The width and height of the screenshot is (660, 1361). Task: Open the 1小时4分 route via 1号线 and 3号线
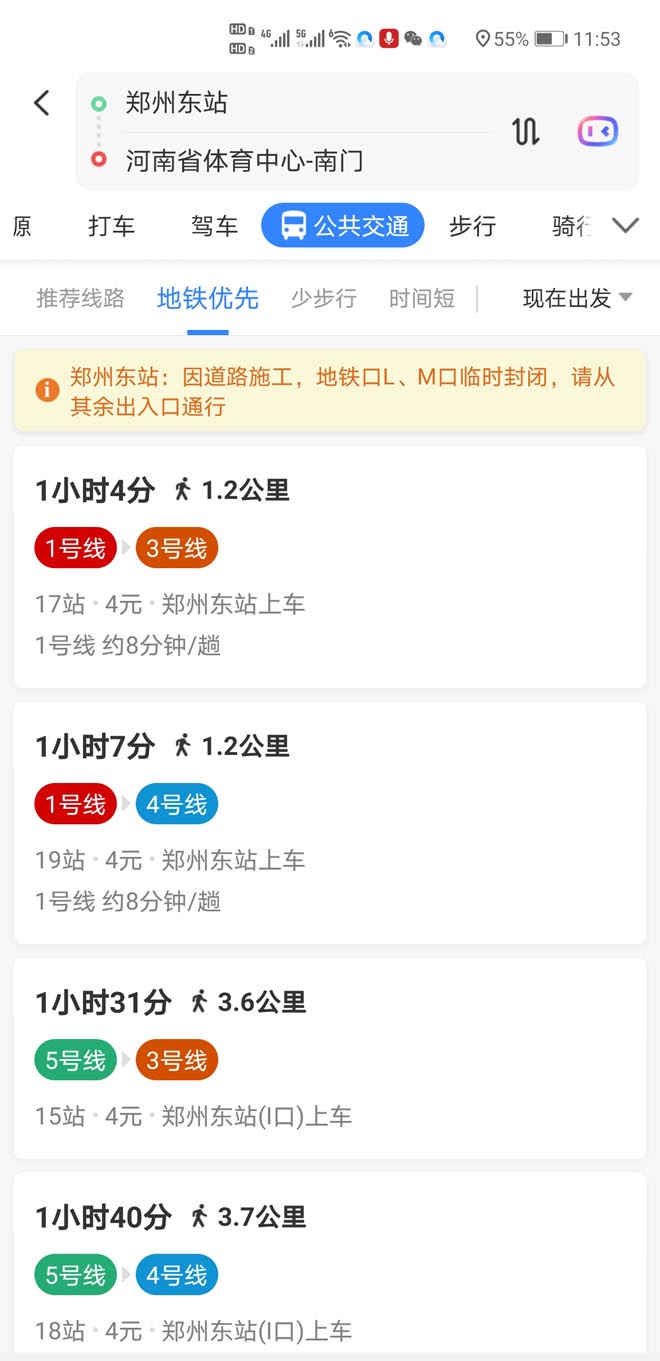tap(330, 566)
